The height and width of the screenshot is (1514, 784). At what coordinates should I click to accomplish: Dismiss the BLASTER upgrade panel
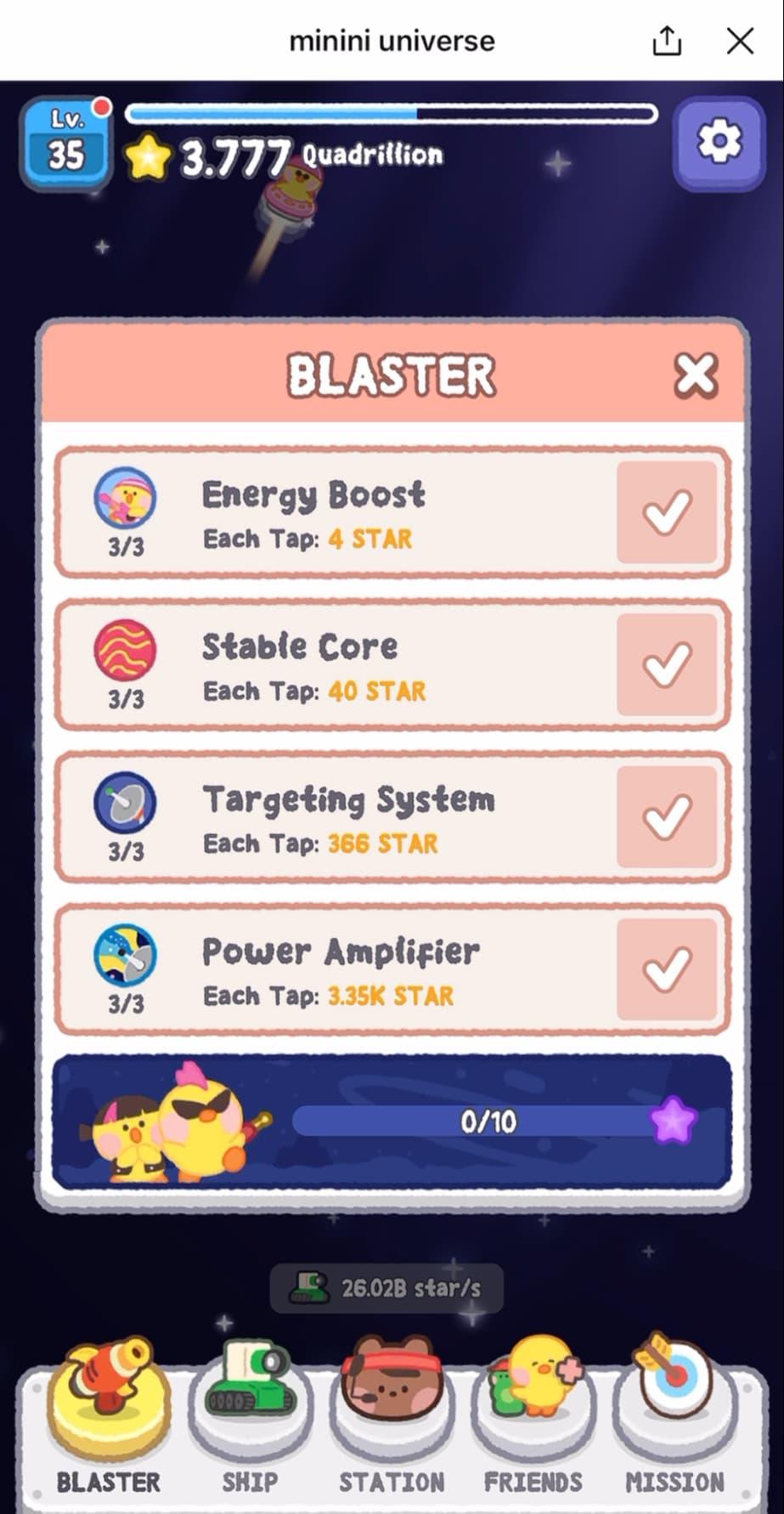(696, 375)
